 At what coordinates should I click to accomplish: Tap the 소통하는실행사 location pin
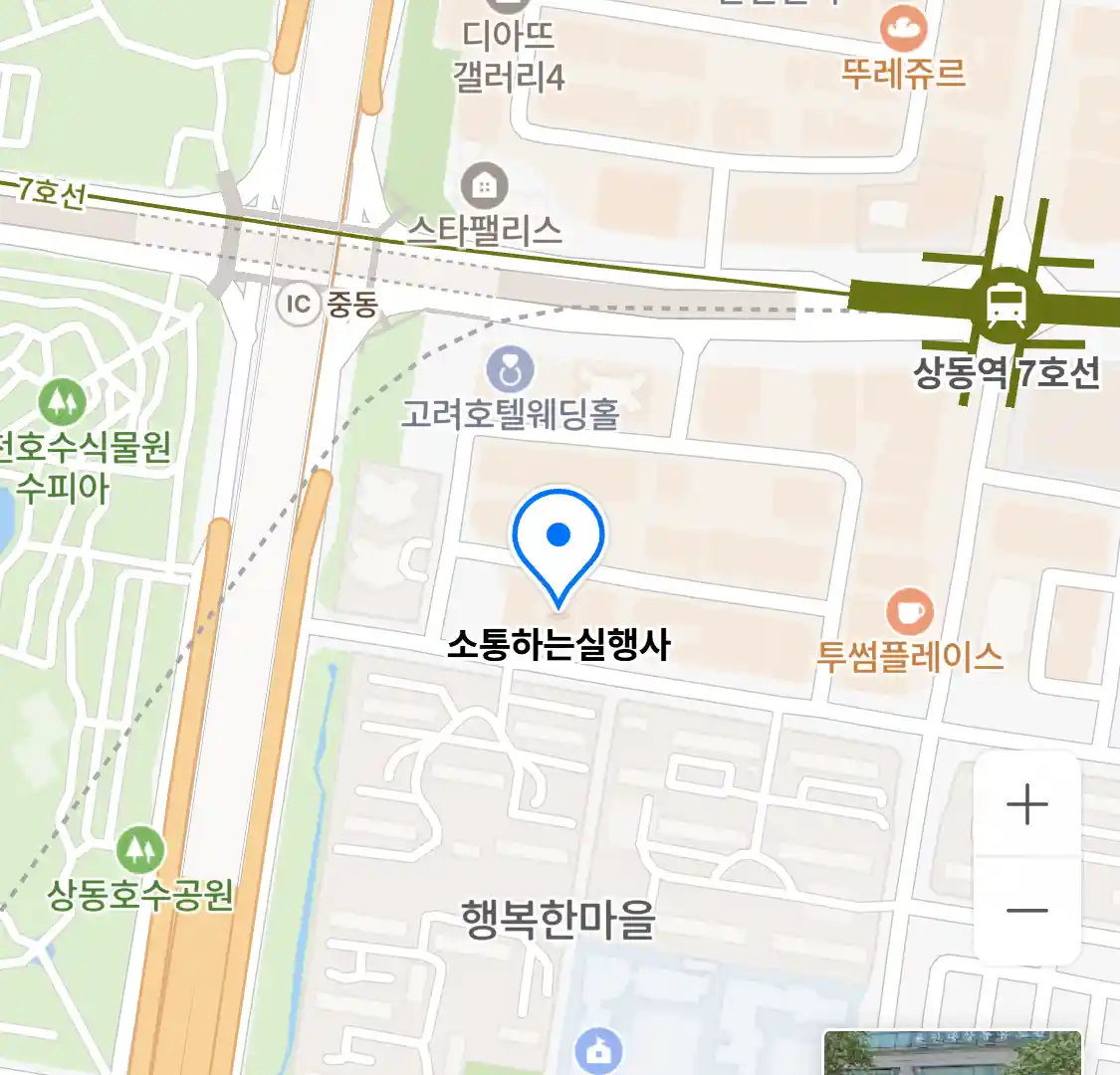(559, 544)
